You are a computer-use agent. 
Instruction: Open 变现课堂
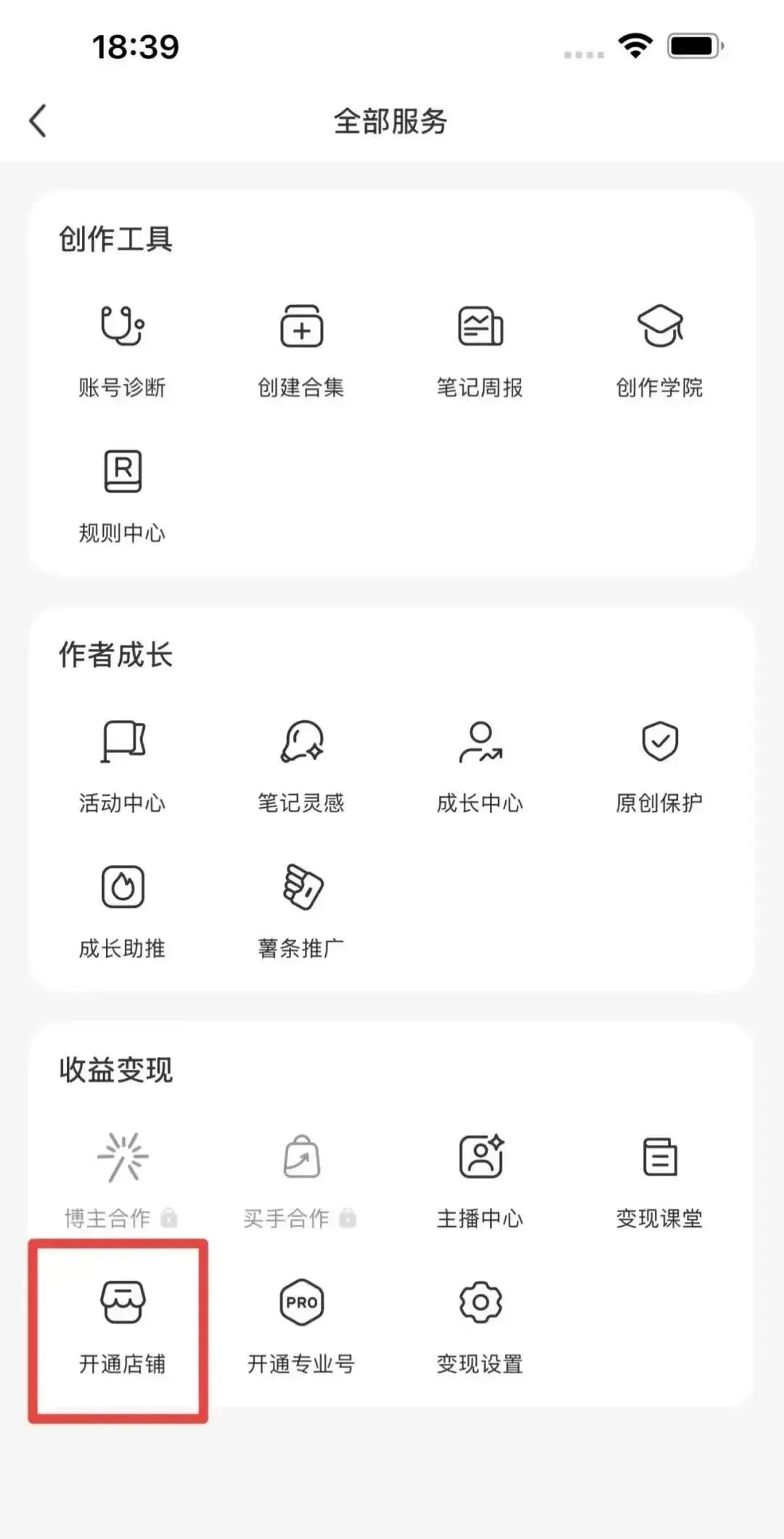(x=659, y=1180)
